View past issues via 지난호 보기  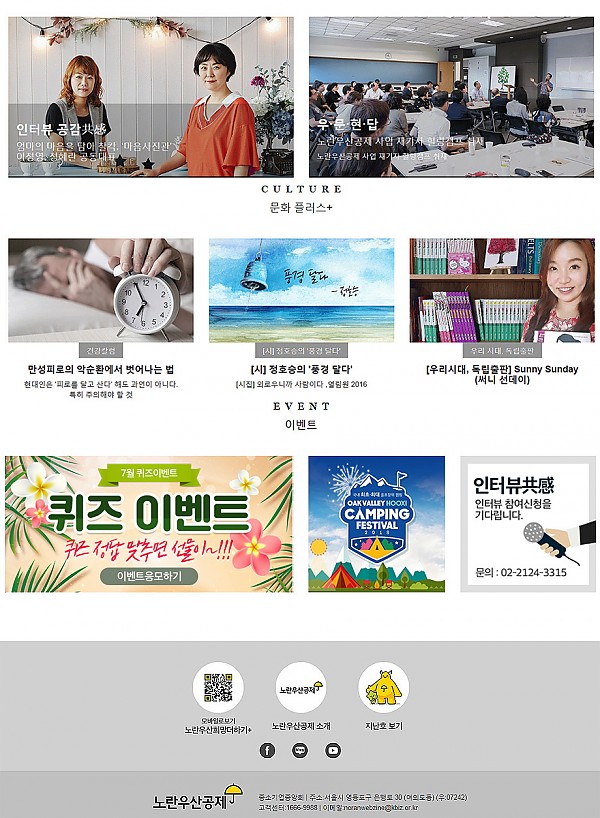pos(384,688)
